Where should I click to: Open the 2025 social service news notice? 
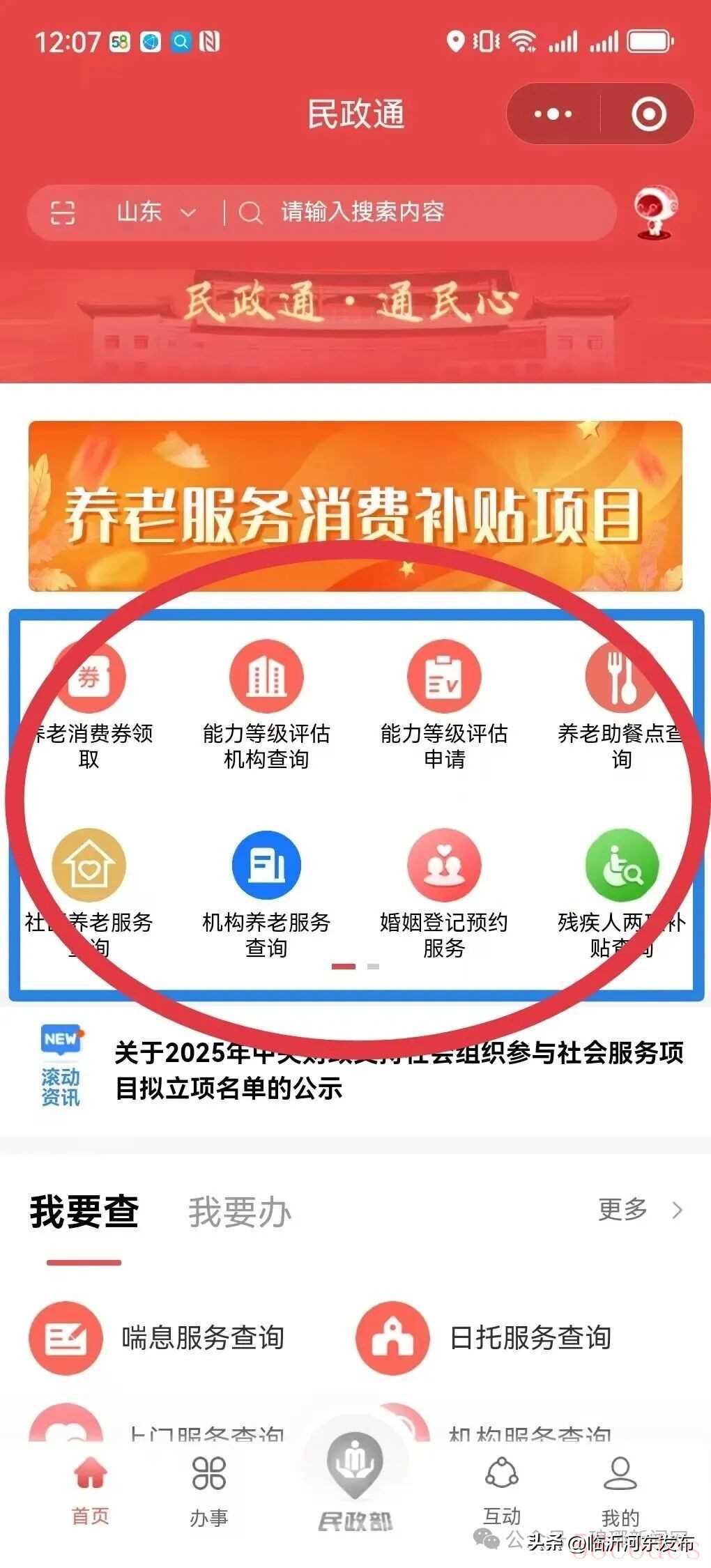click(x=397, y=1070)
